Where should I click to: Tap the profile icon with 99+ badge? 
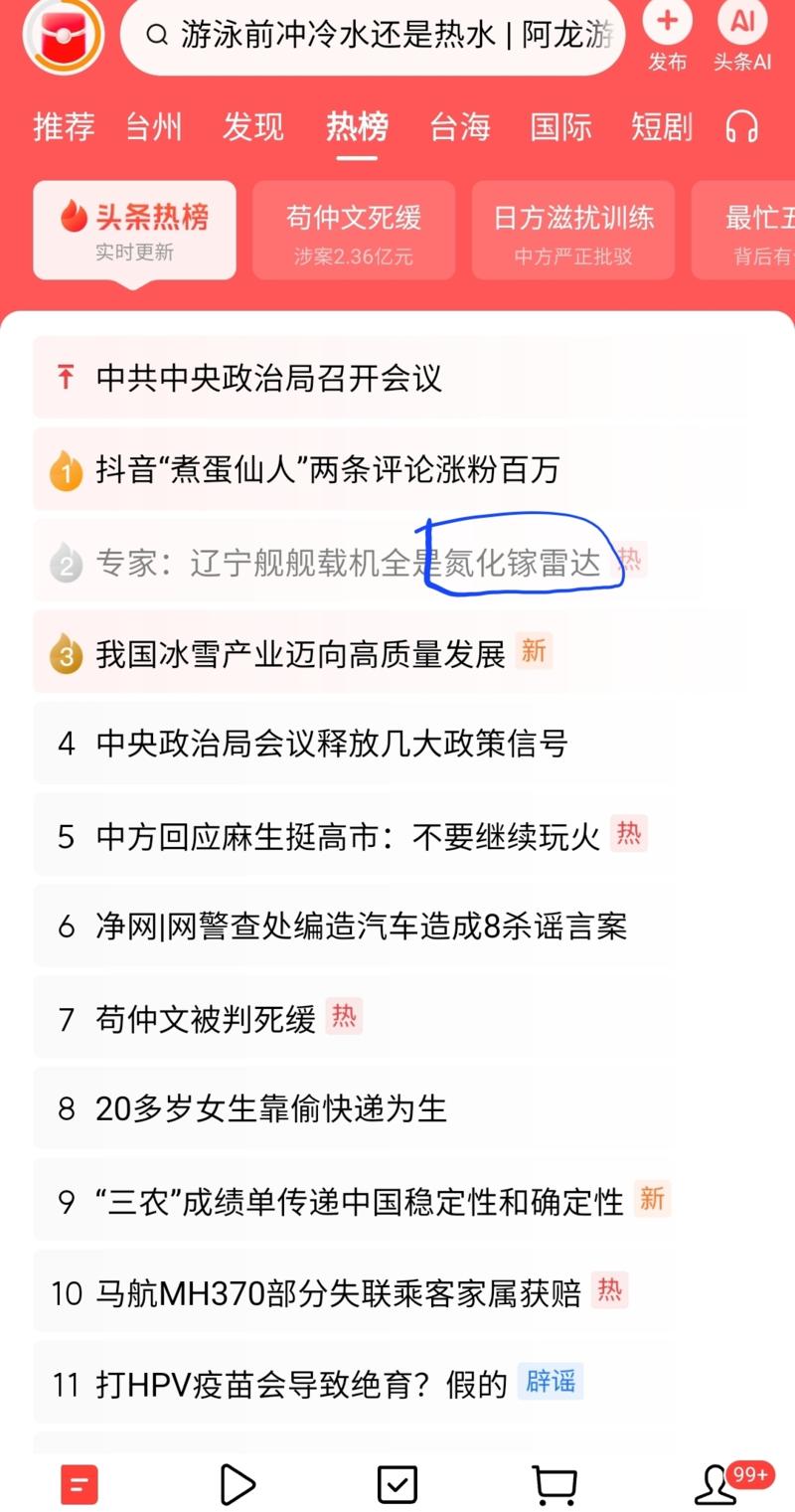(713, 1484)
